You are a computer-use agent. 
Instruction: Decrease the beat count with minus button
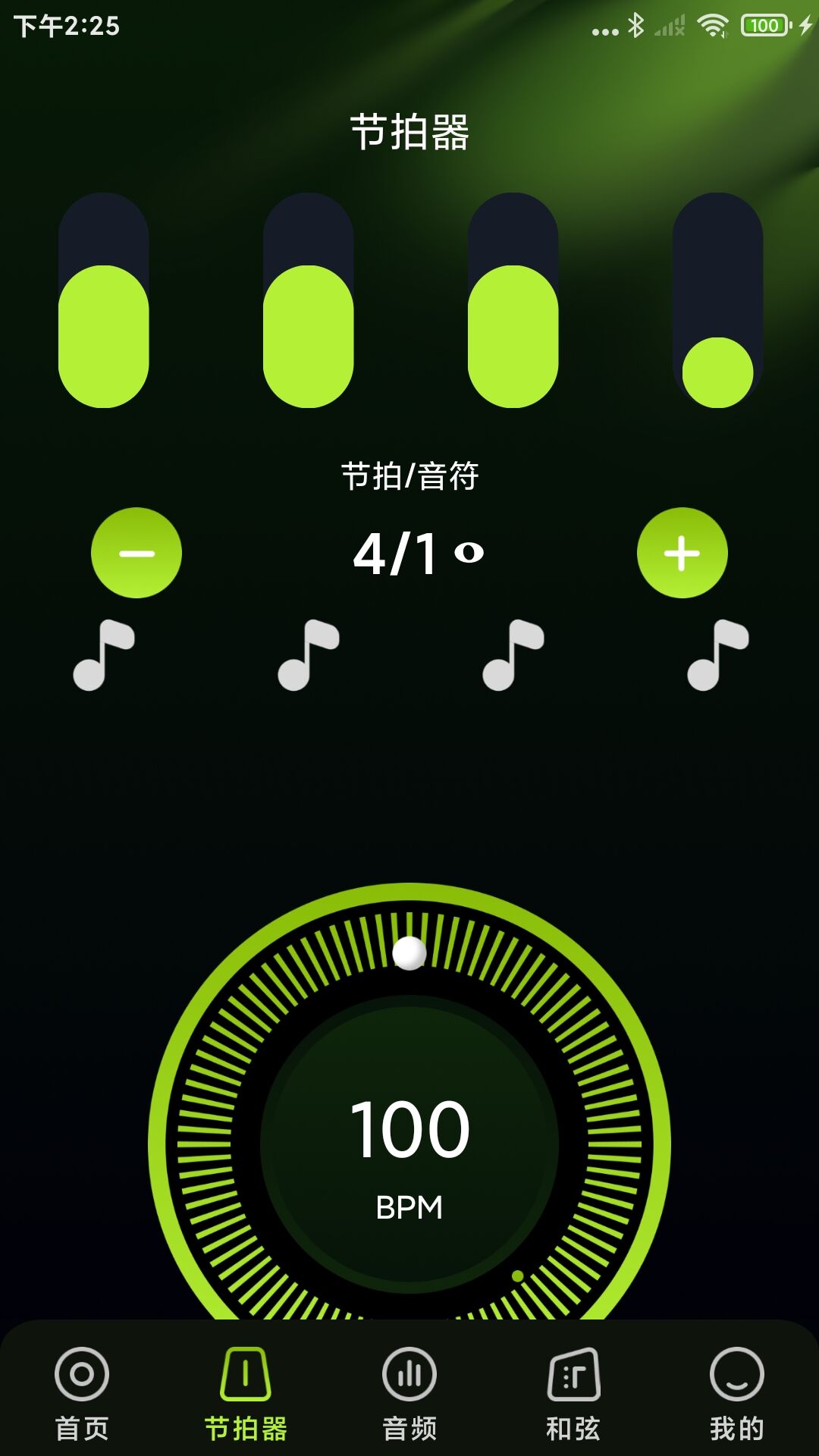click(136, 553)
